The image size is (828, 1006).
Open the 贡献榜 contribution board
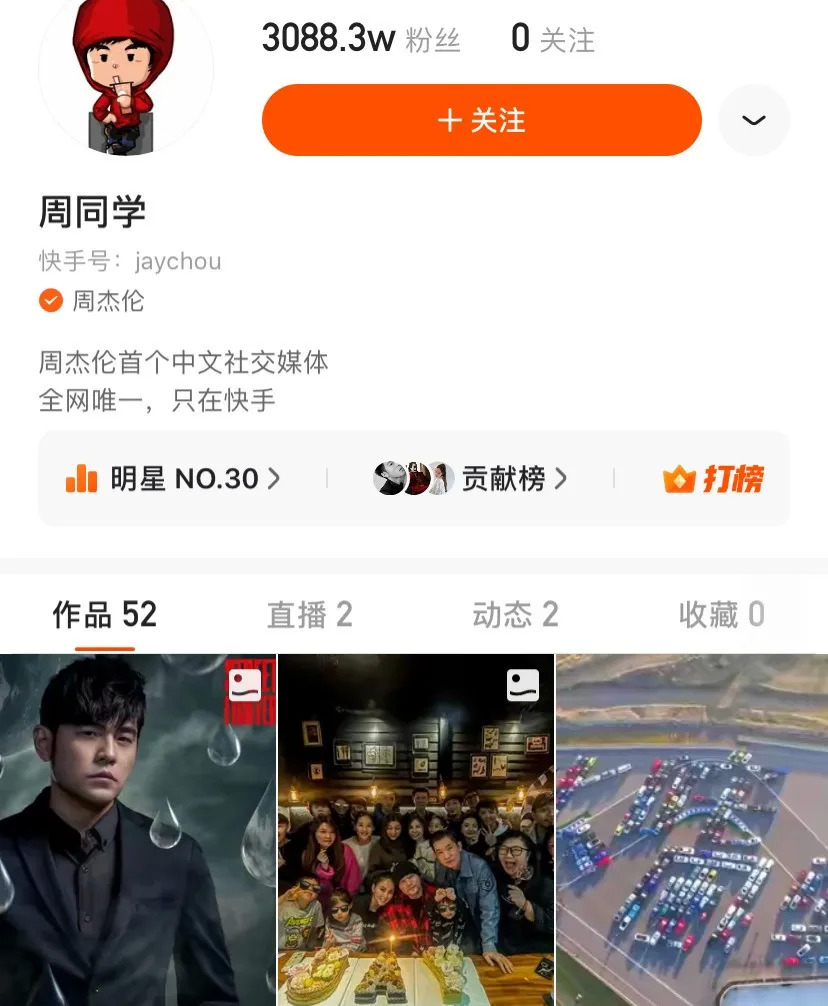coord(470,479)
